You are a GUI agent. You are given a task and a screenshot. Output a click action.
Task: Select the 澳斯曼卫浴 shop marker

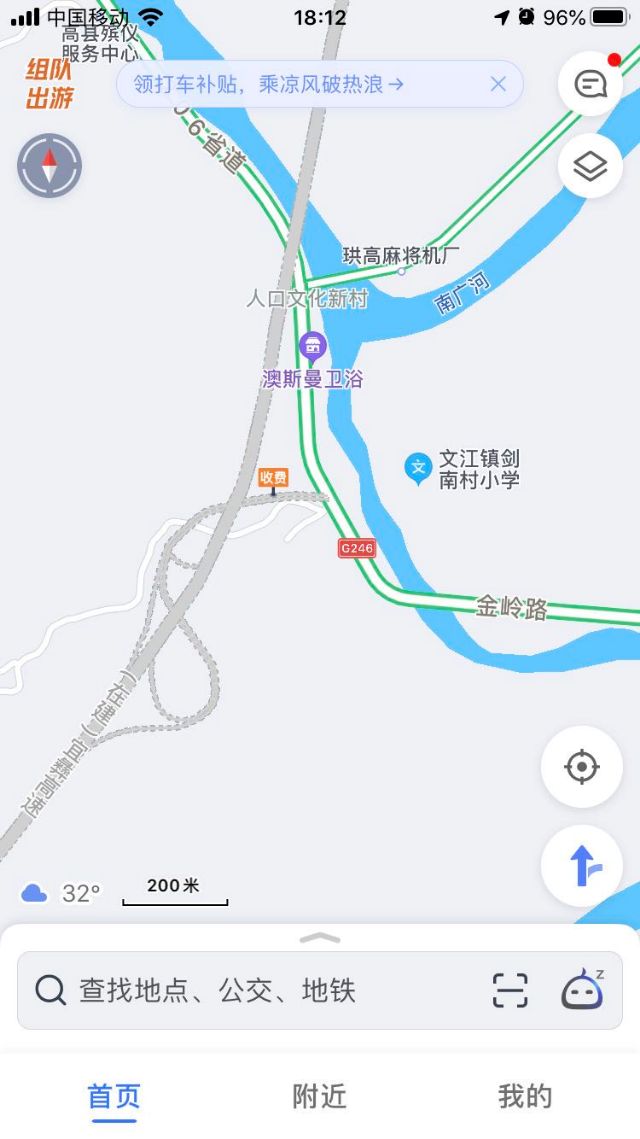pos(313,347)
